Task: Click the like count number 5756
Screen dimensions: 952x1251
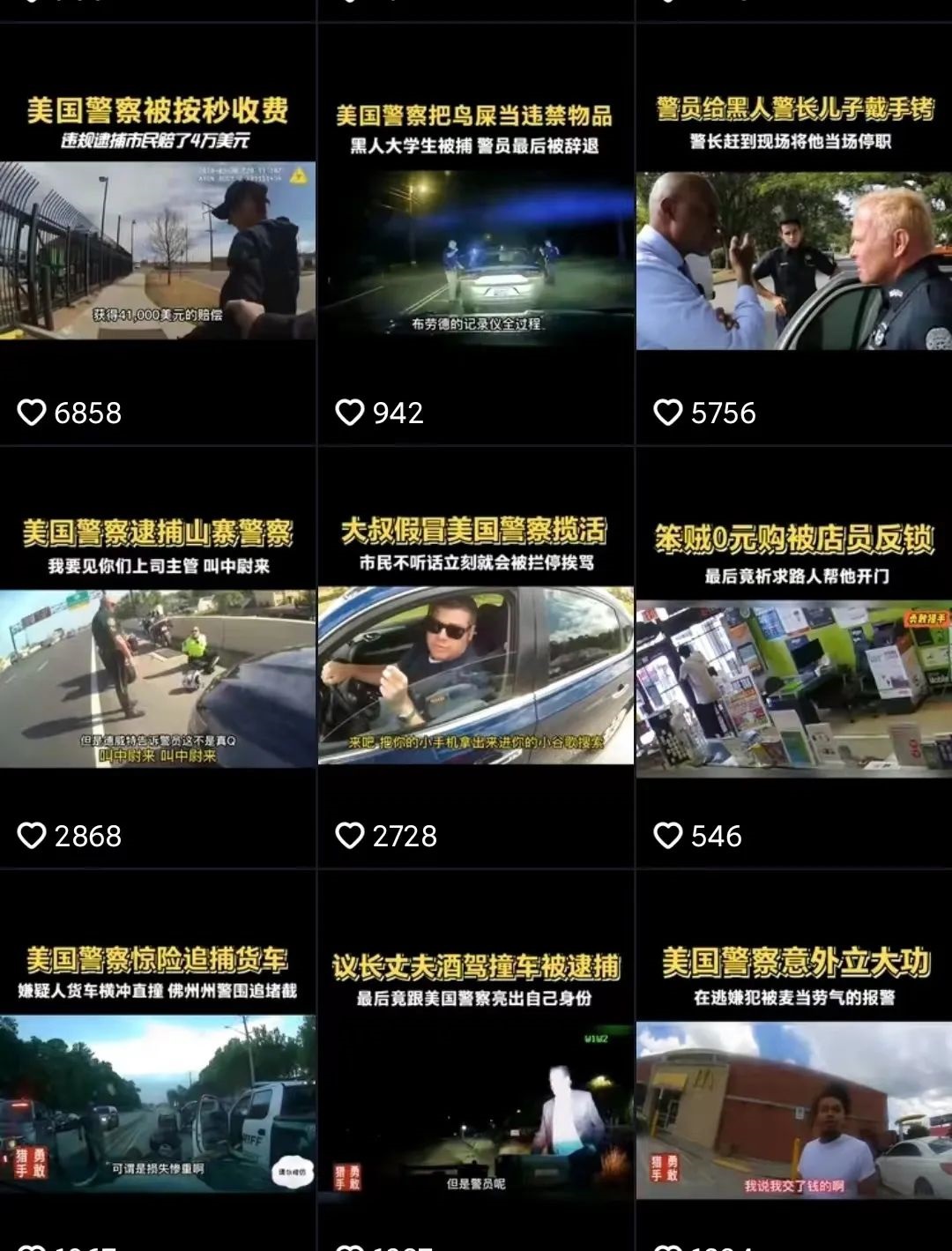Action: (x=723, y=410)
